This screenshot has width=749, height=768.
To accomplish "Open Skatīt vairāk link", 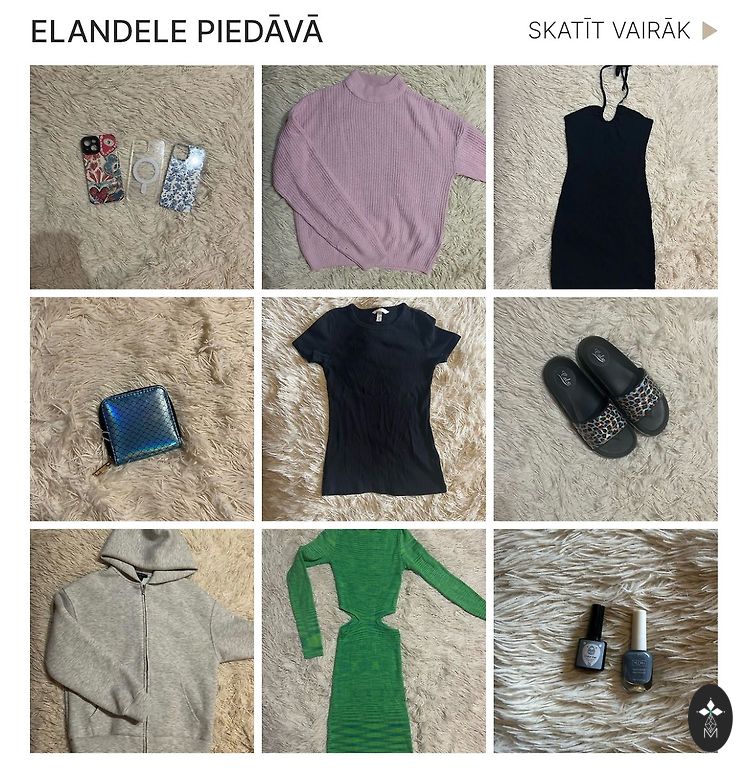I will point(622,31).
